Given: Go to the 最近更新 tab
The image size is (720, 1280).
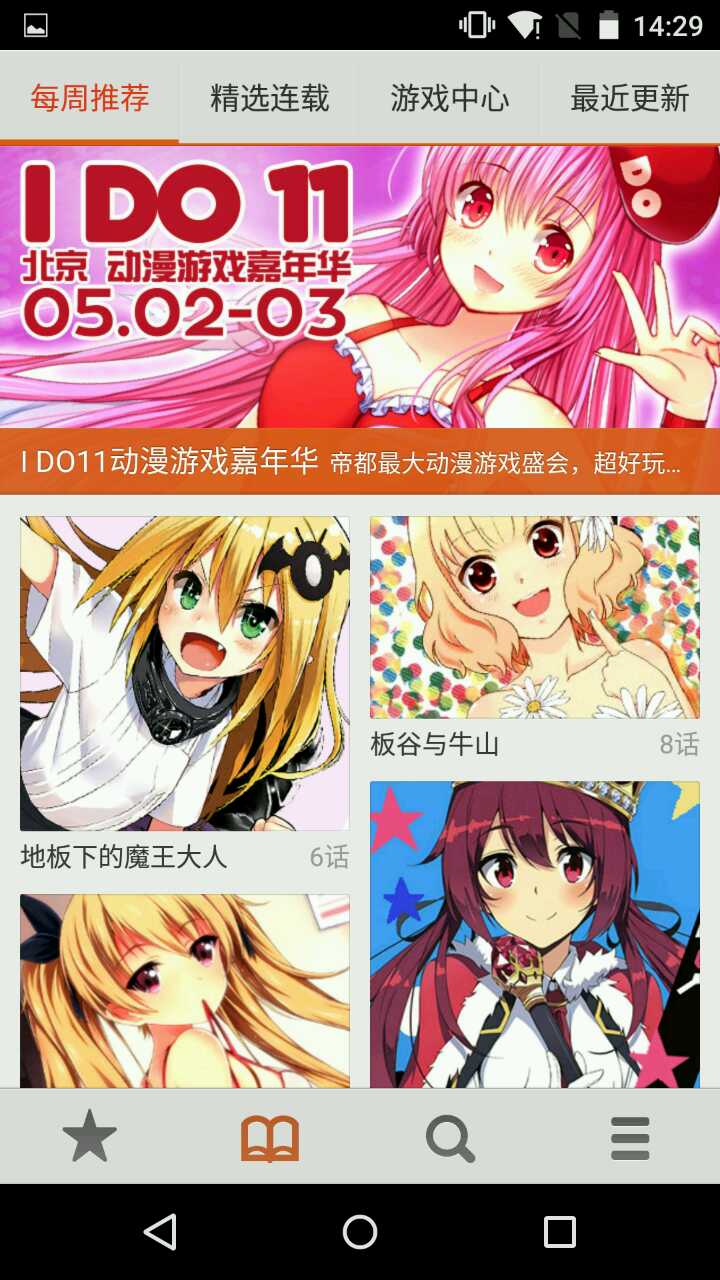Looking at the screenshot, I should pyautogui.click(x=629, y=98).
